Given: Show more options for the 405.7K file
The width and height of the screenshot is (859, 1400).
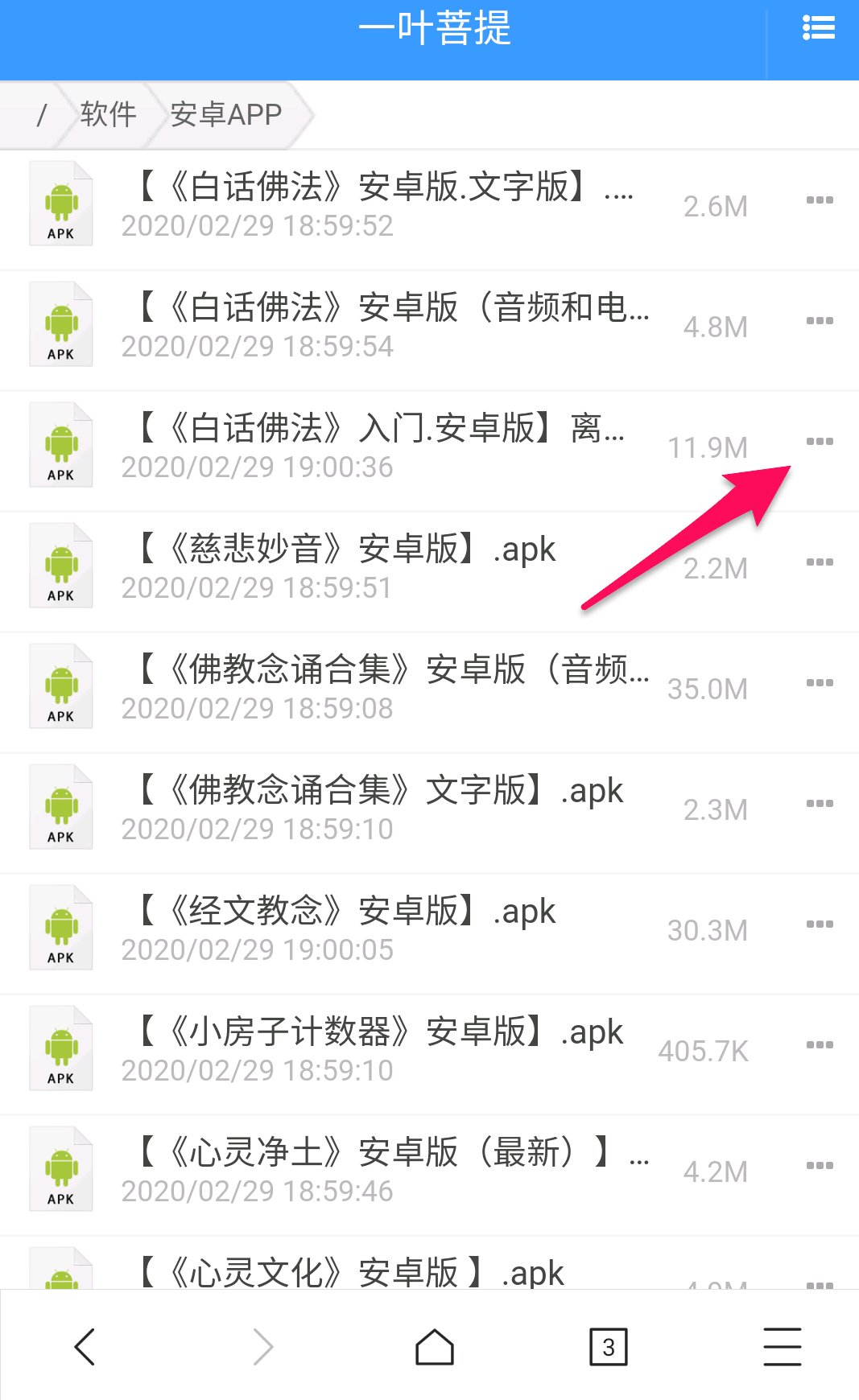Looking at the screenshot, I should (x=820, y=1045).
